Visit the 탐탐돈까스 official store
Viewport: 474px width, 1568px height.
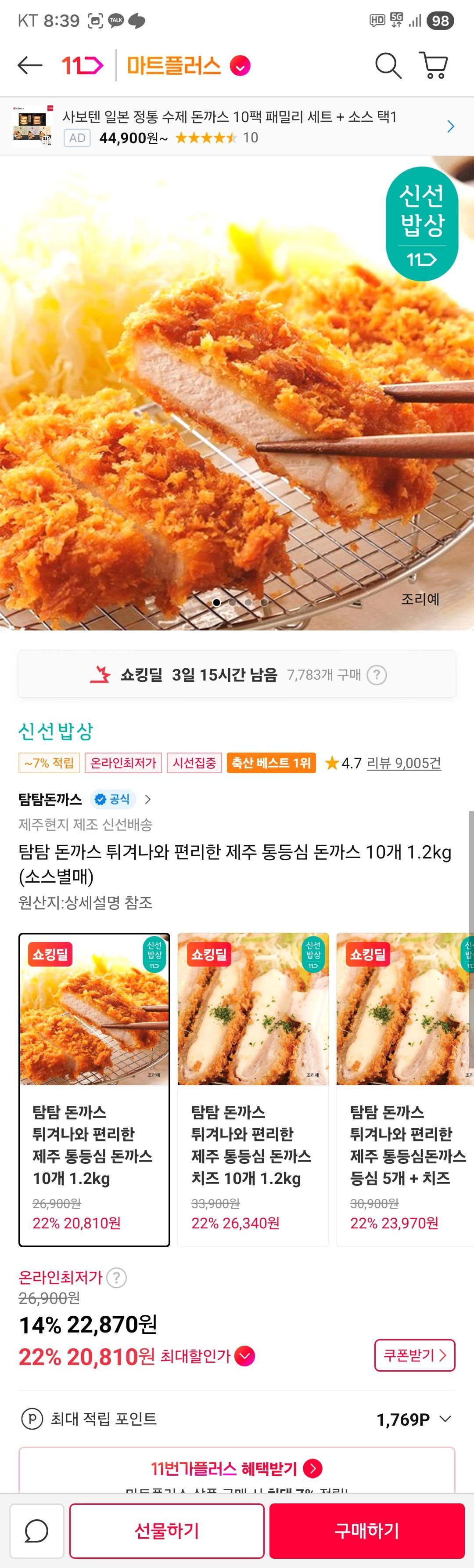(x=85, y=799)
